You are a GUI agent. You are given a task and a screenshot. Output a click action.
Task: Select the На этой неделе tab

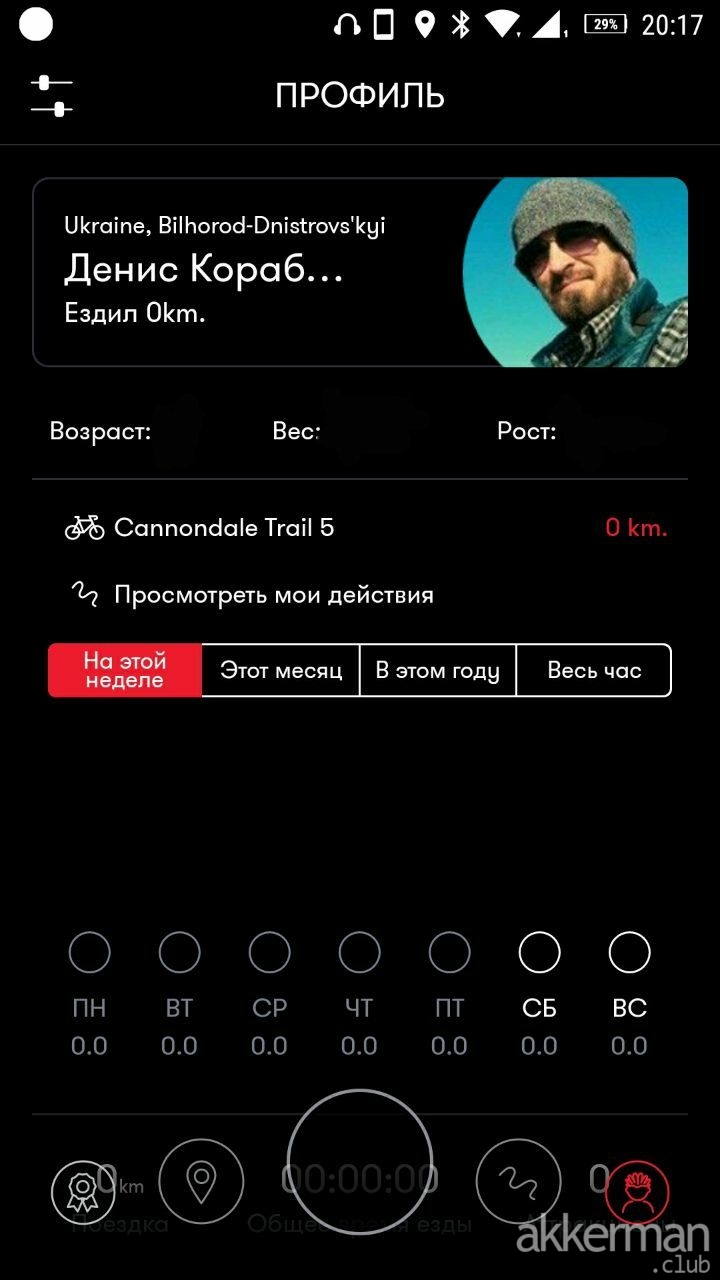[x=125, y=670]
